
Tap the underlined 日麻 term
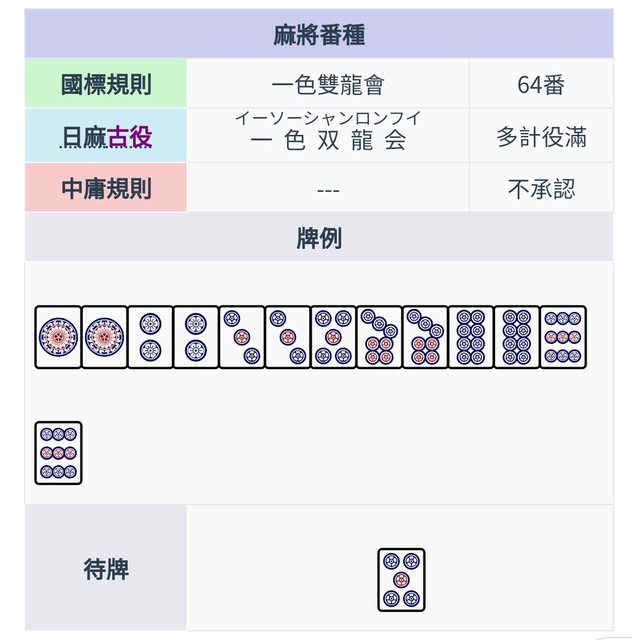tap(84, 137)
